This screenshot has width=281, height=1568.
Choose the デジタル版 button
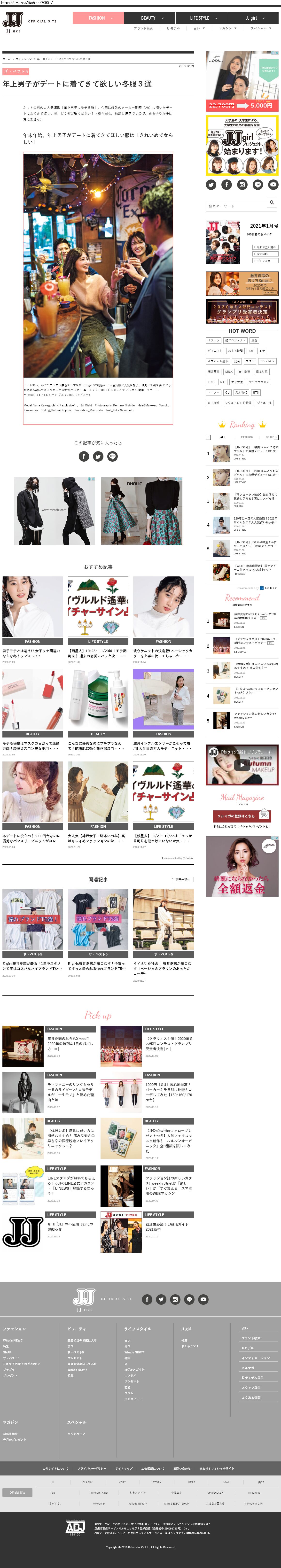[x=265, y=261]
